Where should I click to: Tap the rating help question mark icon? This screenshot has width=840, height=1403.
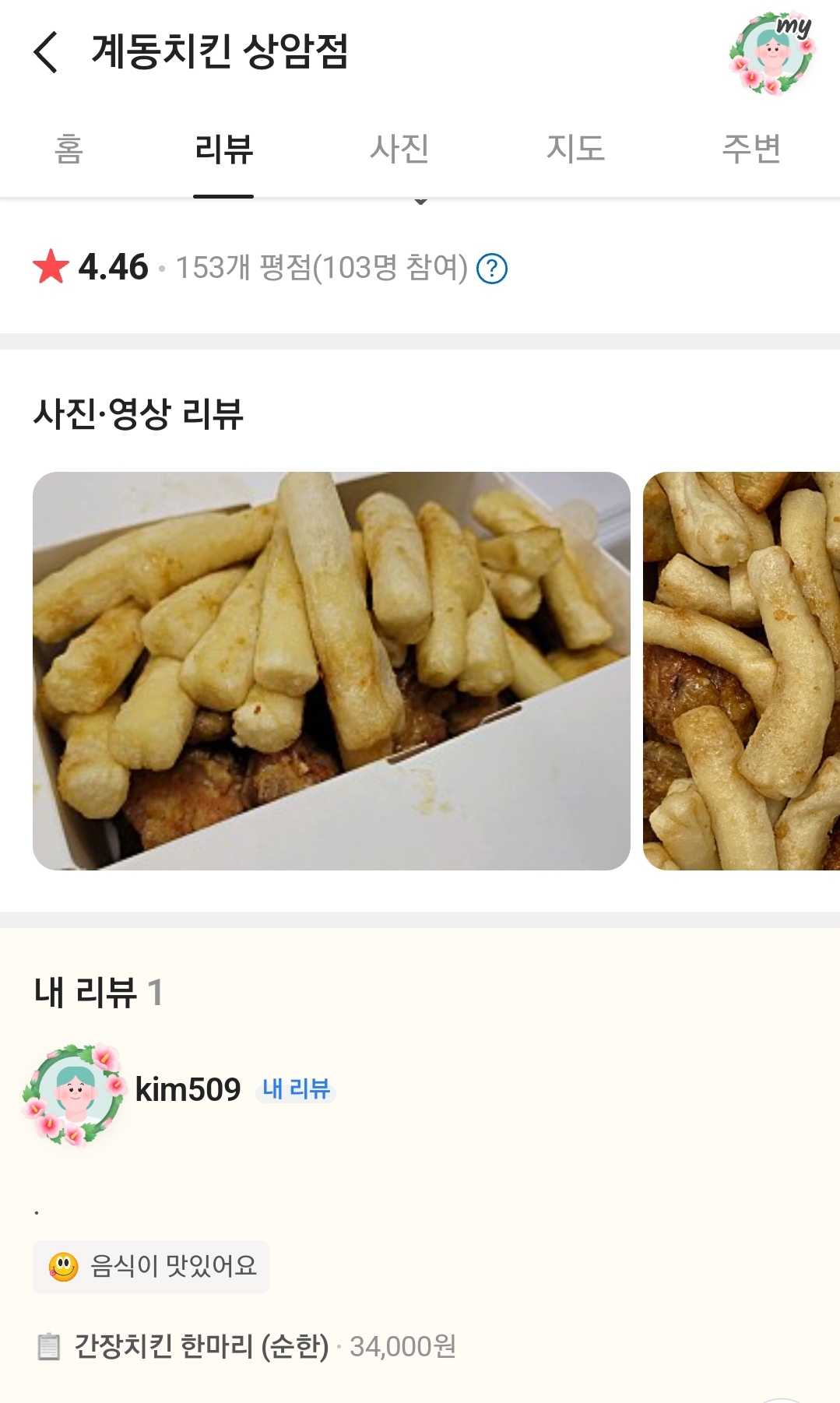pos(492,269)
